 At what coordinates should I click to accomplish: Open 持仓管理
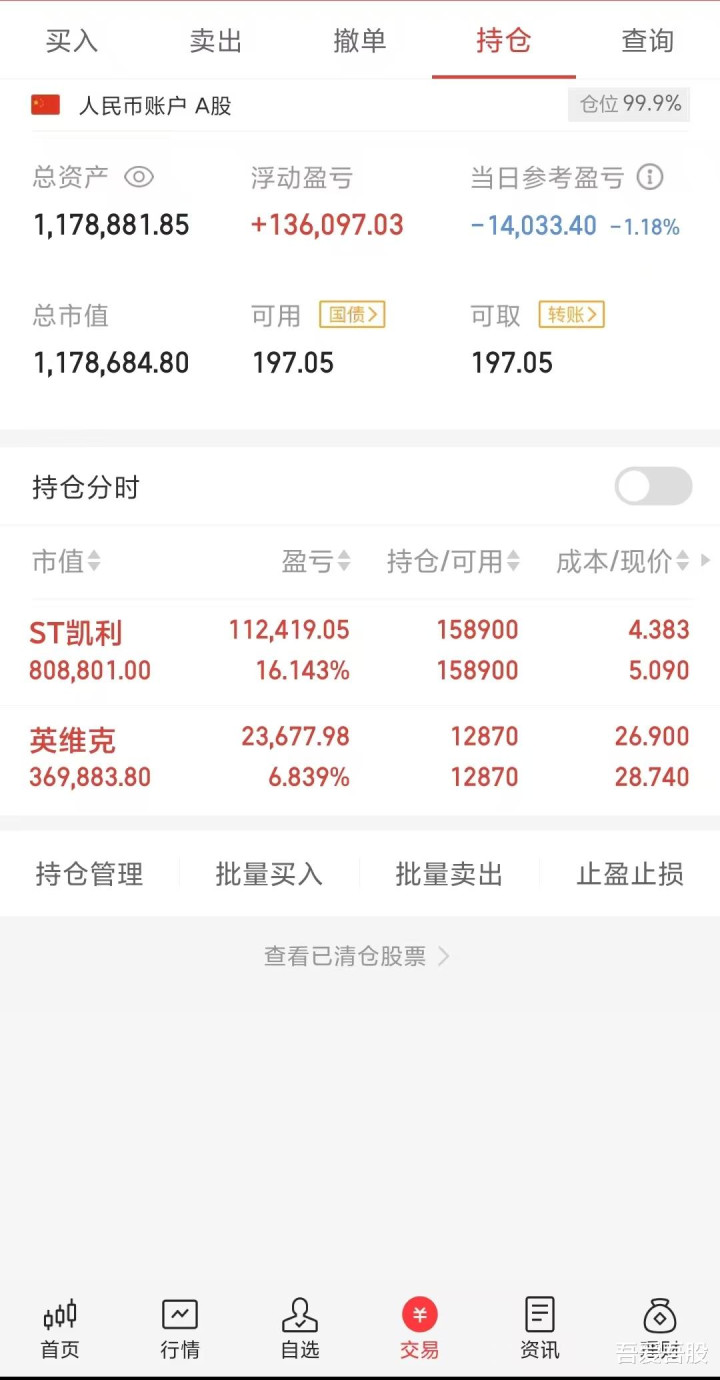[x=90, y=875]
